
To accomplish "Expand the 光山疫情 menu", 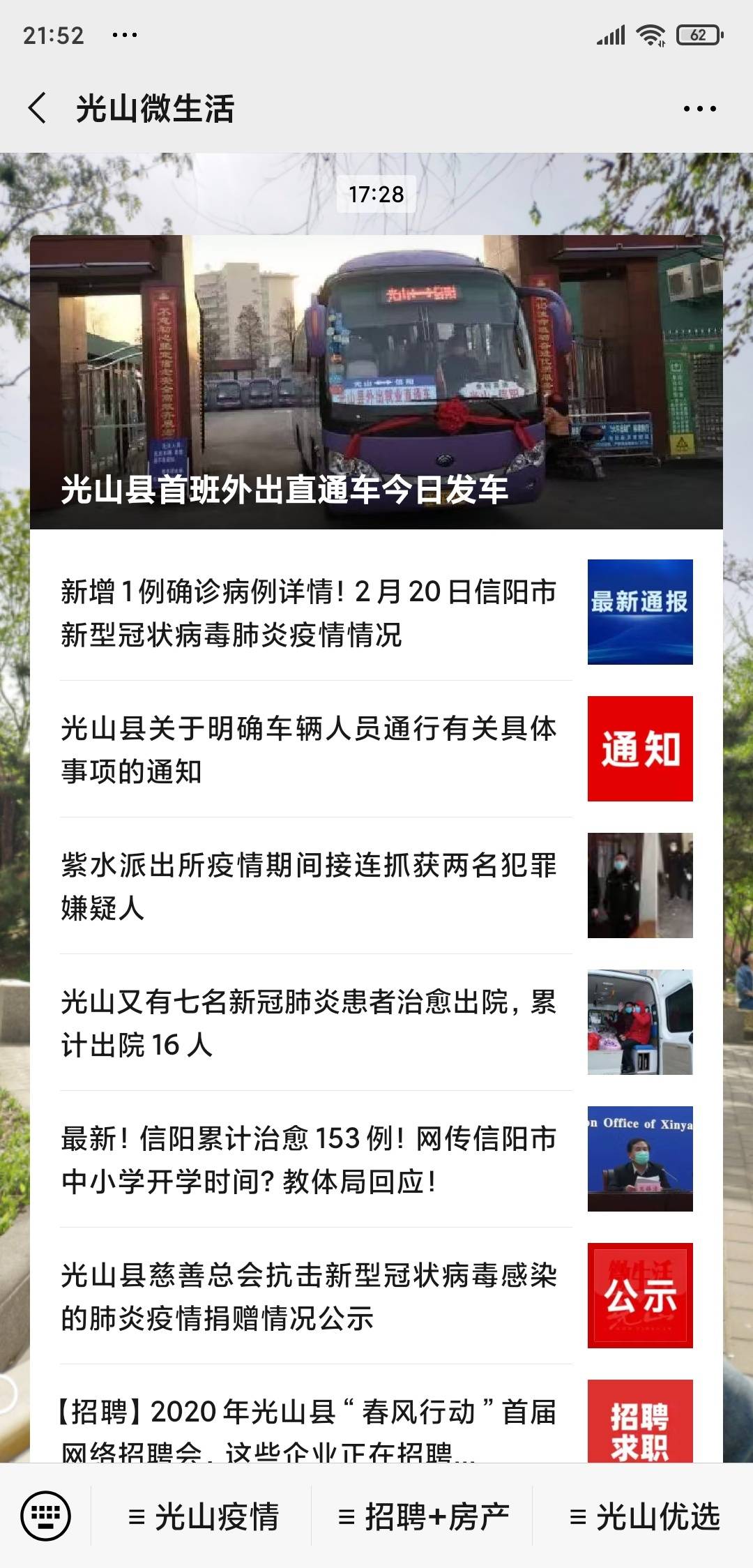I will tap(204, 1516).
